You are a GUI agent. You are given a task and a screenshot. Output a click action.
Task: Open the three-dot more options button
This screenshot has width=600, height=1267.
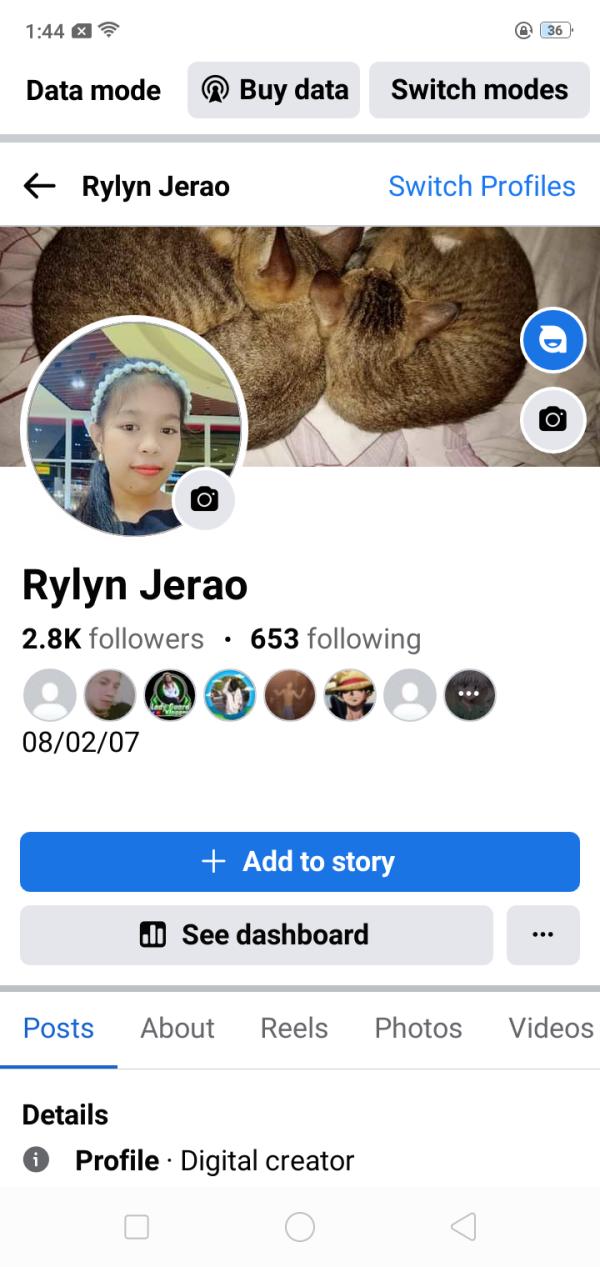(x=543, y=935)
